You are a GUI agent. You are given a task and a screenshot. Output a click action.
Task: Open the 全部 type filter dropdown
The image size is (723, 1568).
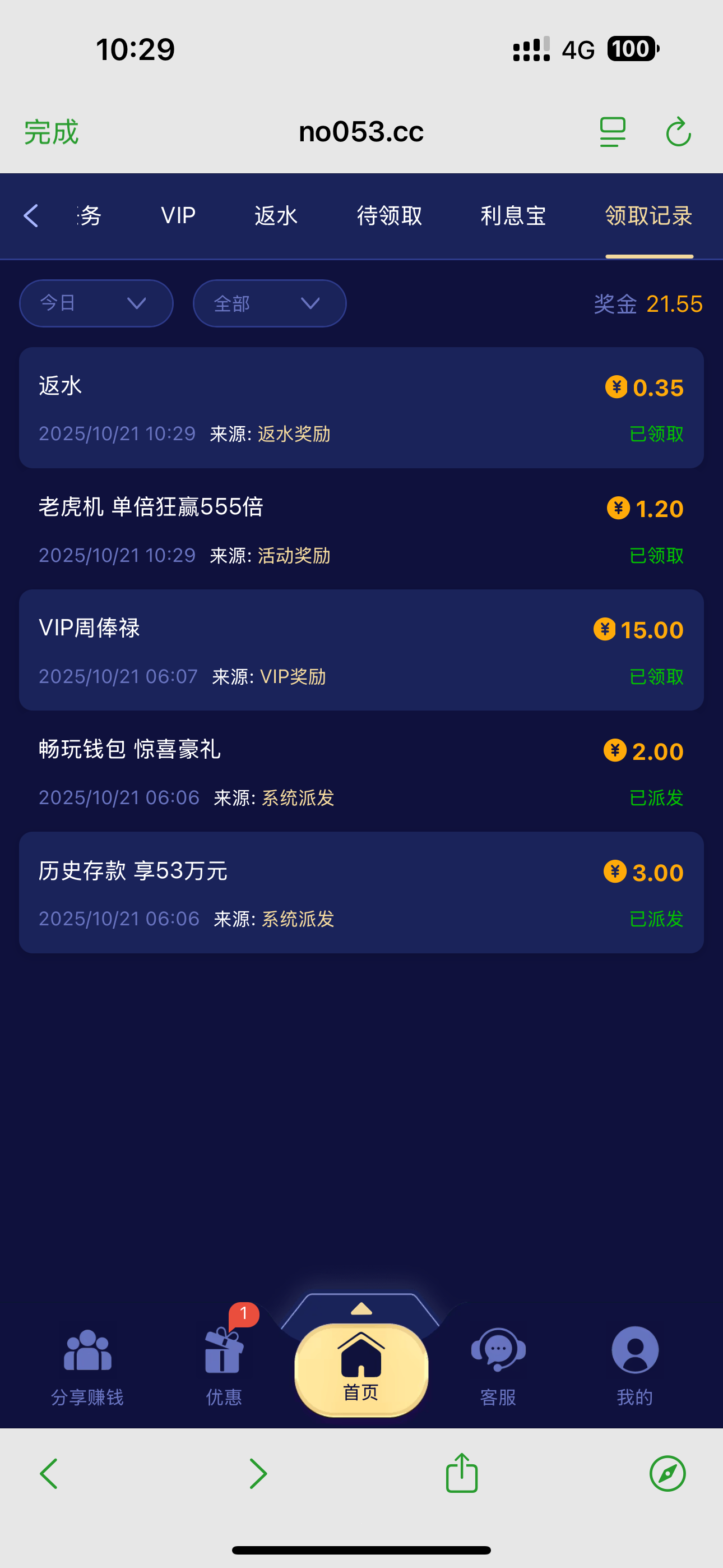tap(269, 302)
